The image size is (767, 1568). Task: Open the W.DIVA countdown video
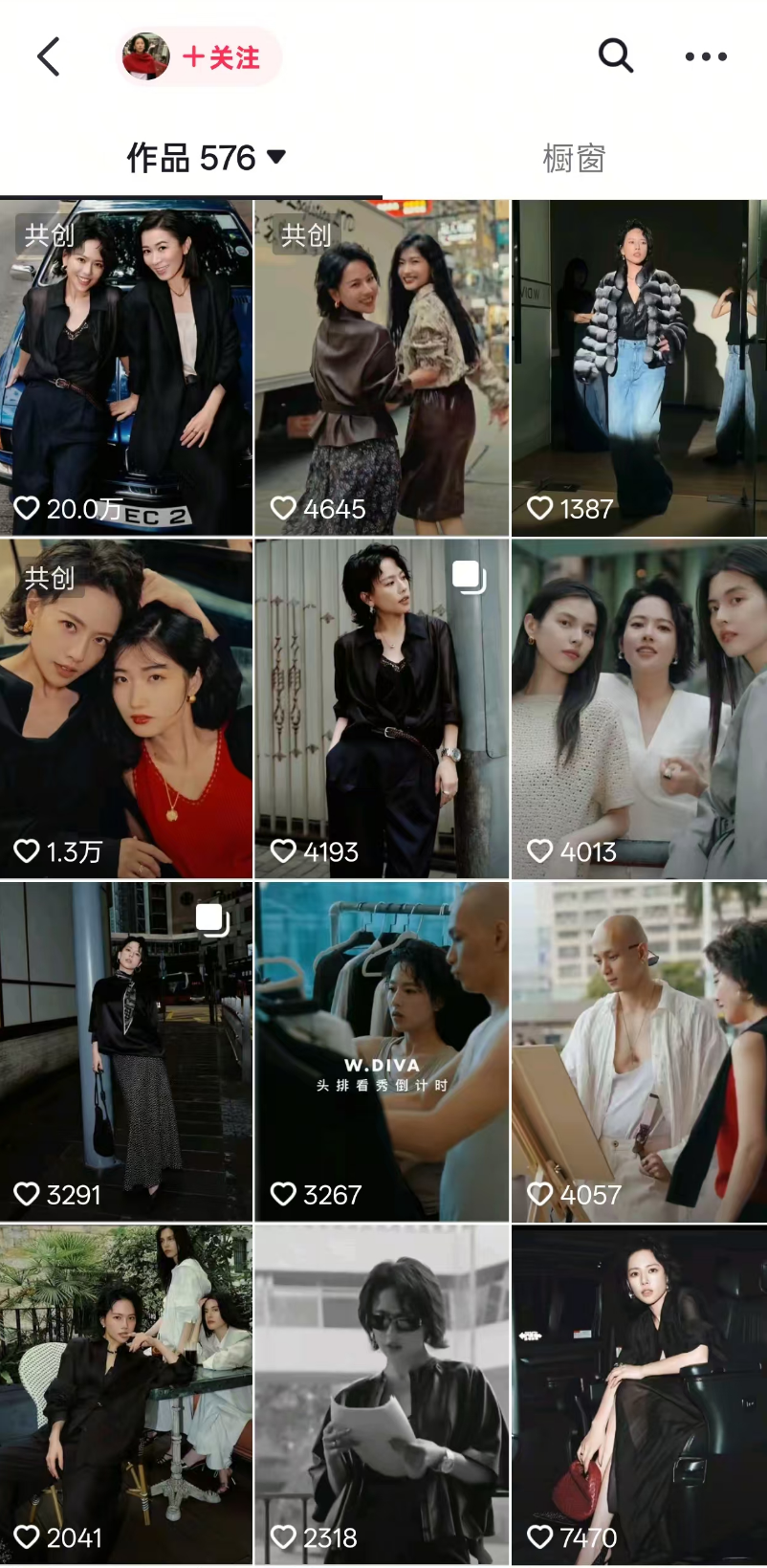pyautogui.click(x=382, y=1051)
